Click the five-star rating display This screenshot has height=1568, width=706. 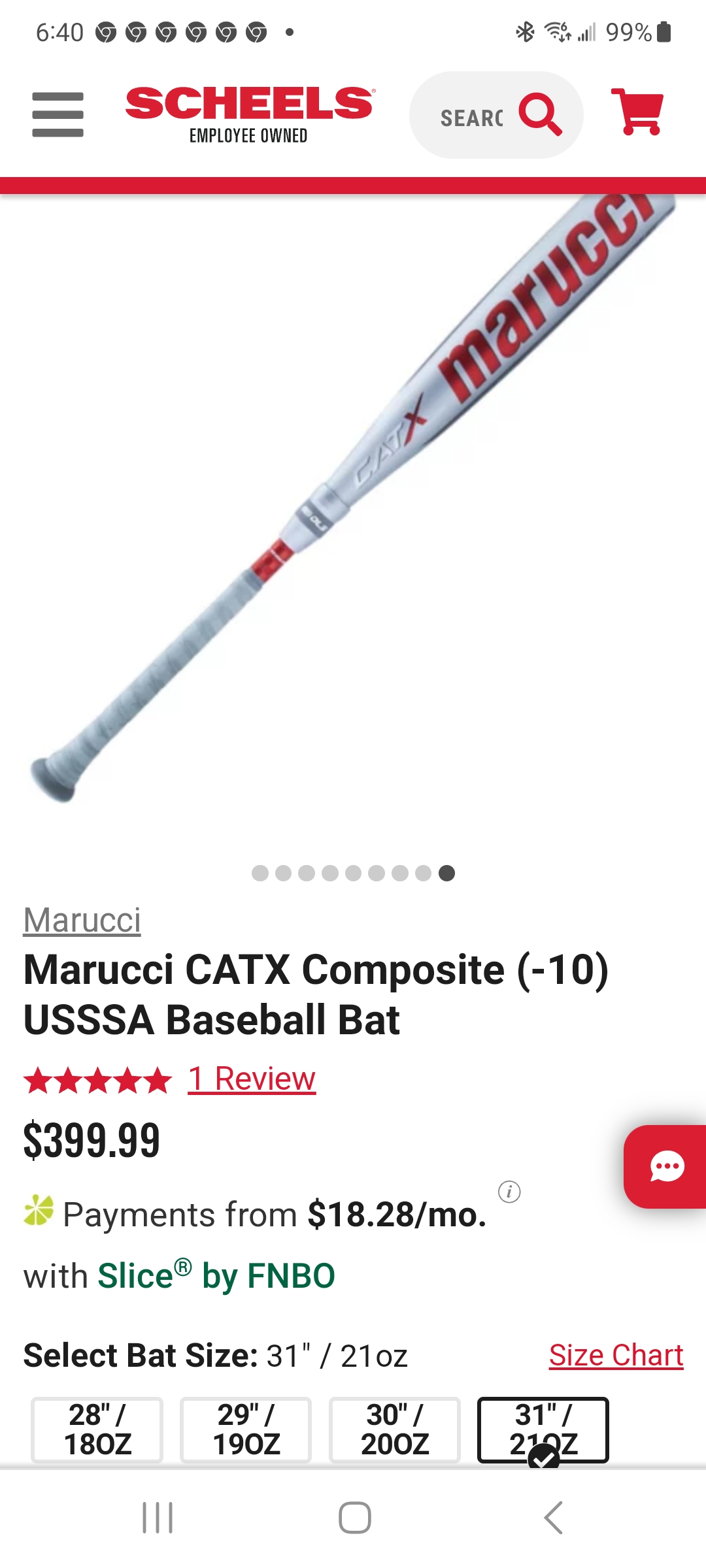point(95,1079)
